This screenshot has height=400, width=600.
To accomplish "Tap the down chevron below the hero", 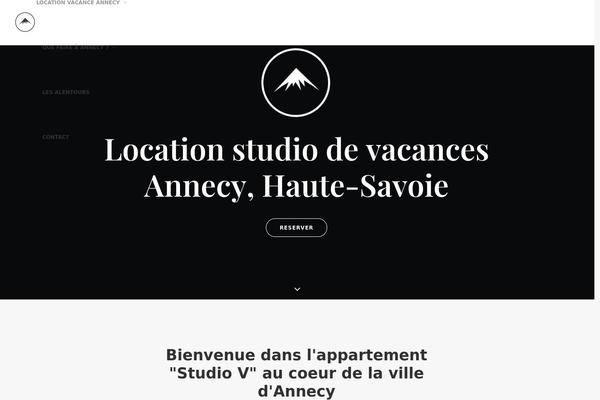I will (x=297, y=289).
